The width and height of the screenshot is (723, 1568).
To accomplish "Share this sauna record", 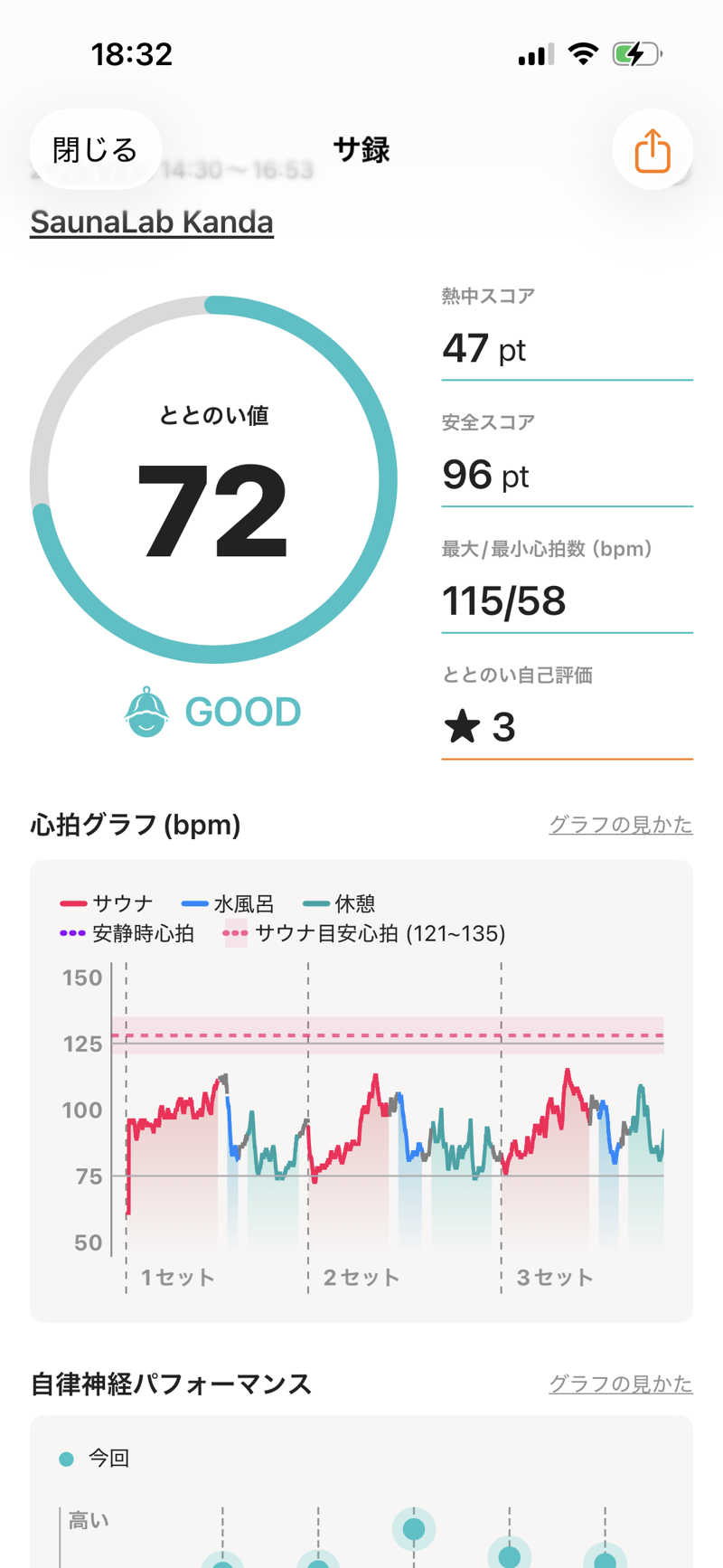I will pos(652,150).
